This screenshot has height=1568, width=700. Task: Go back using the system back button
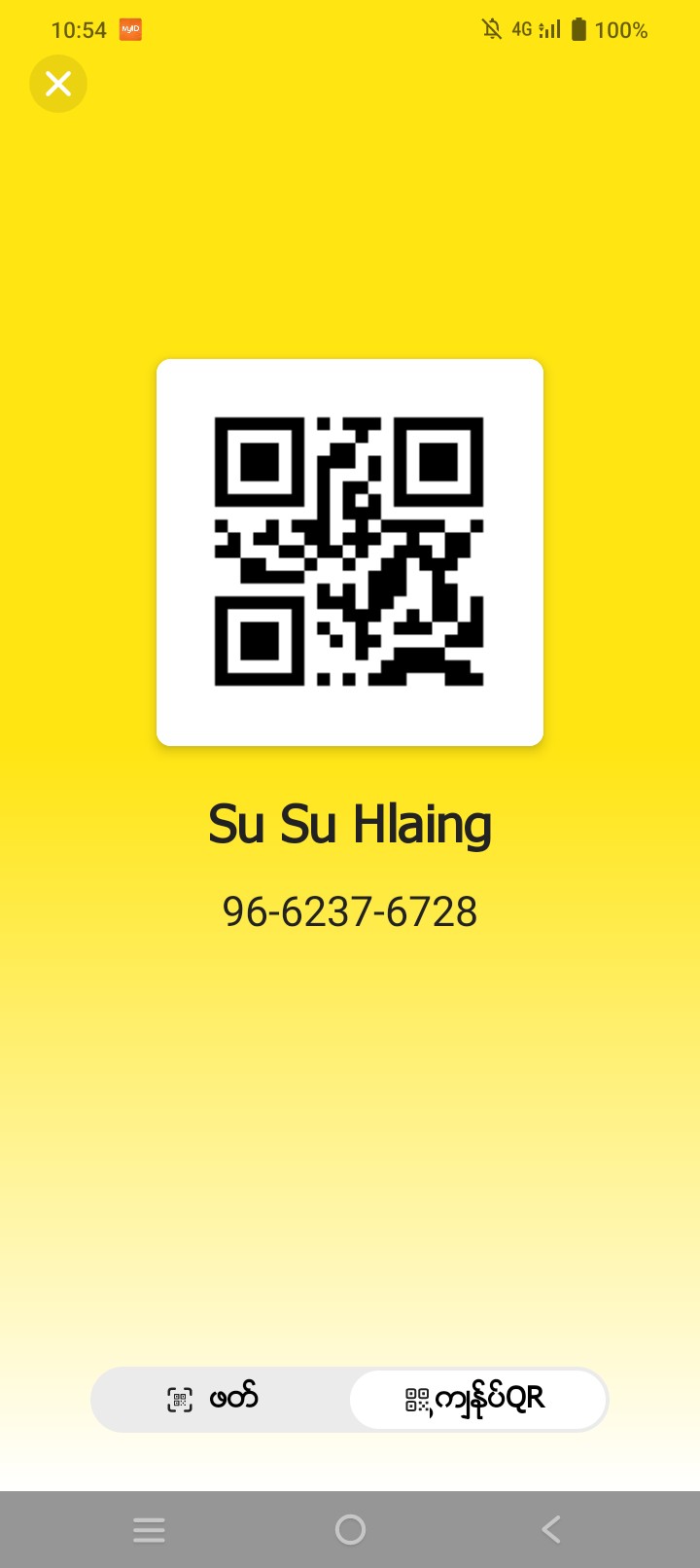coord(550,1529)
